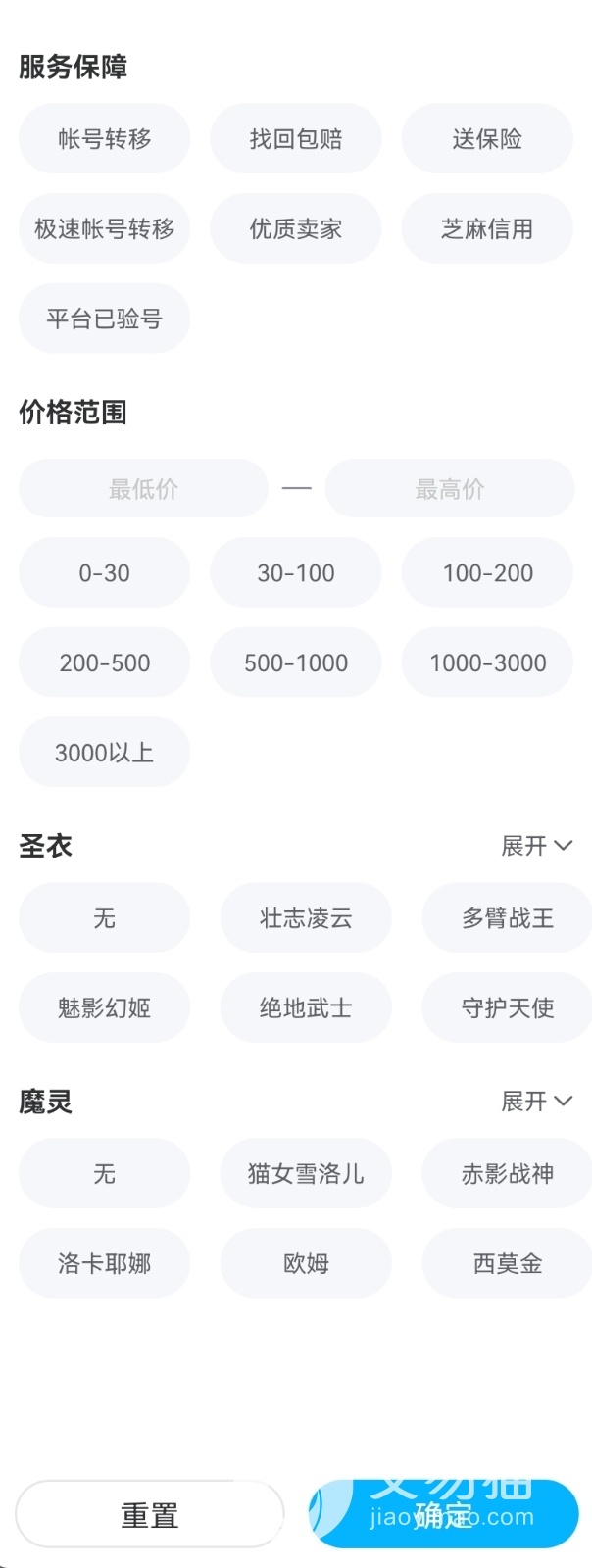Select the 帐号转移 service chip
Image resolution: width=592 pixels, height=1568 pixels.
(x=104, y=139)
